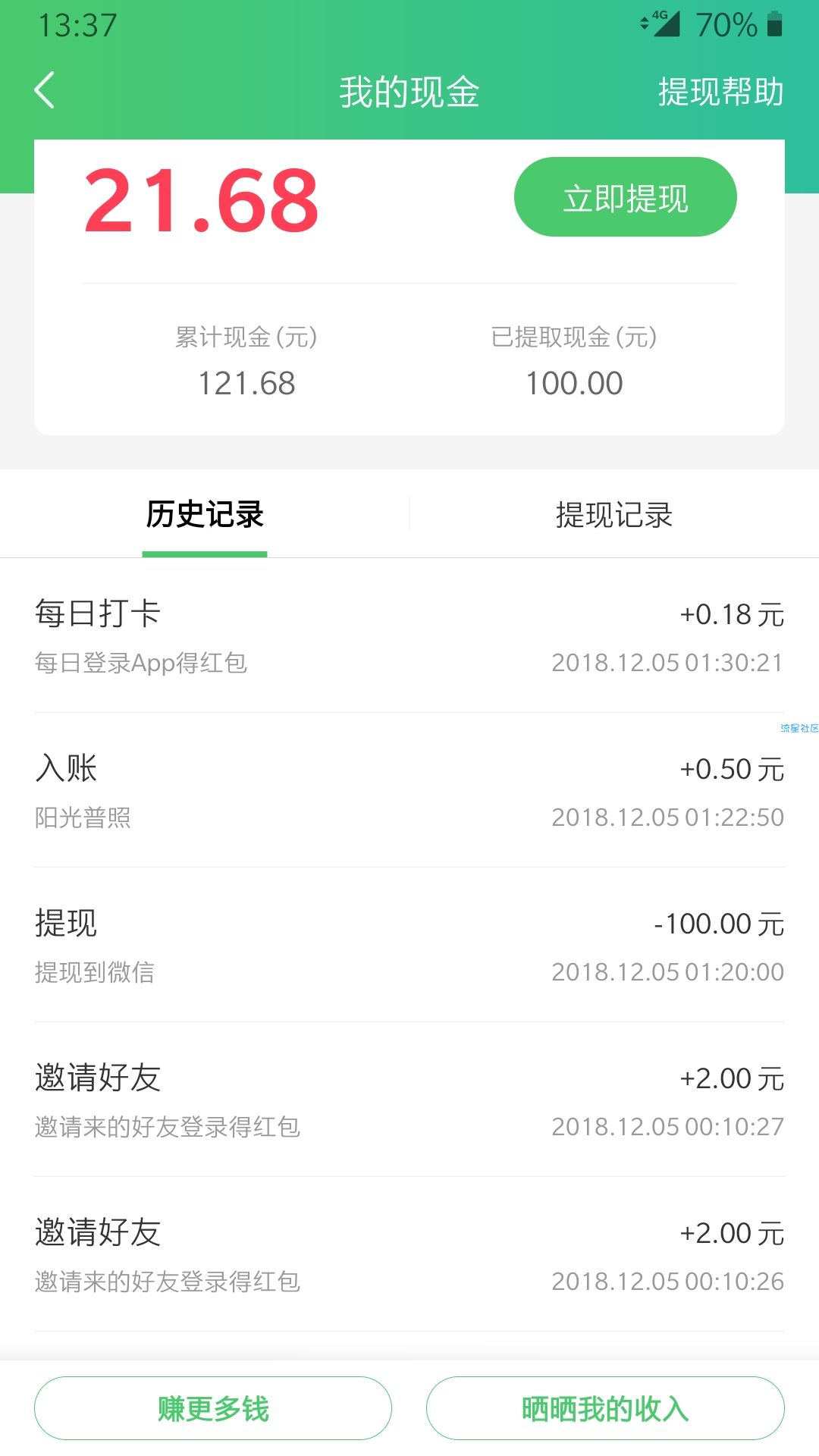The height and width of the screenshot is (1456, 819).
Task: Switch to the 提现记录 tab
Action: point(614,515)
